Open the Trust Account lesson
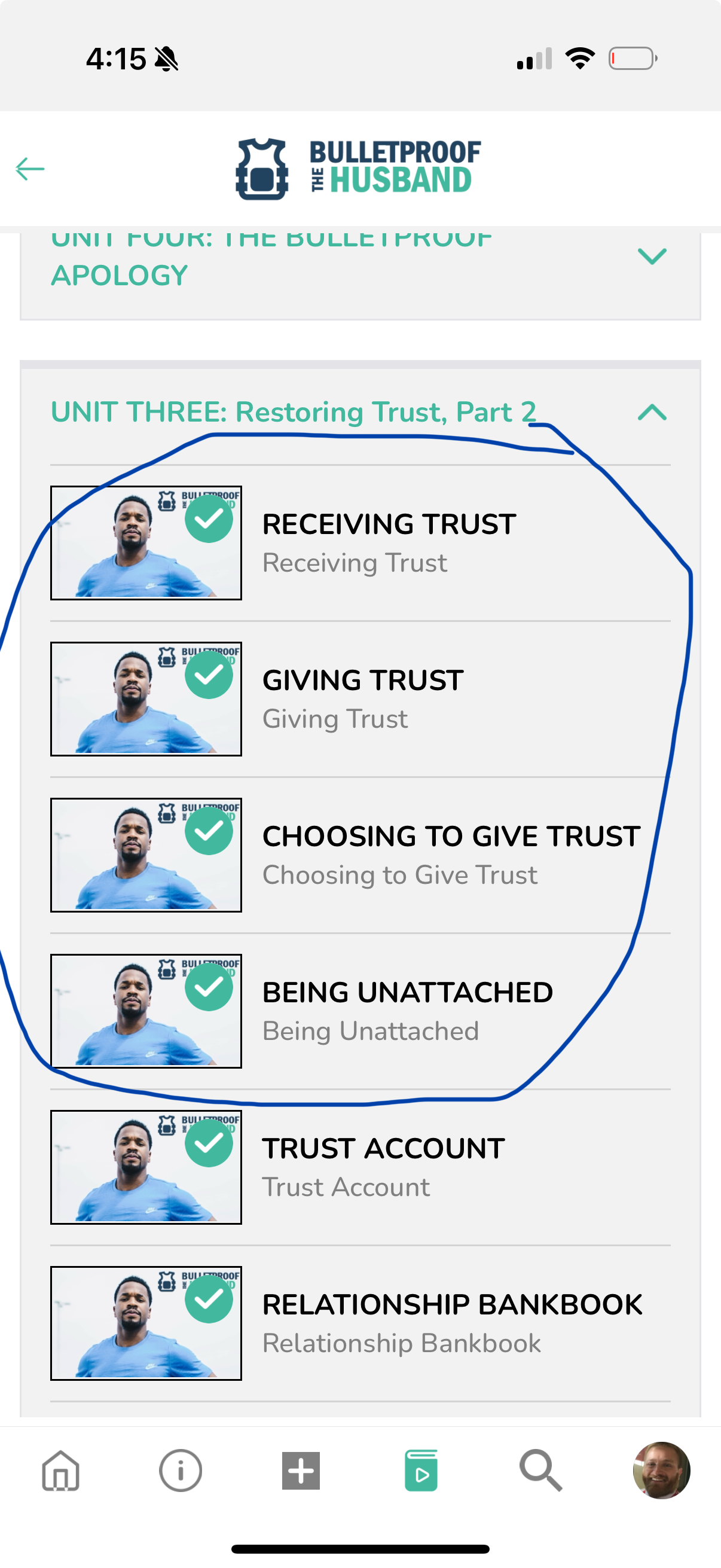721x1568 pixels. click(383, 1166)
